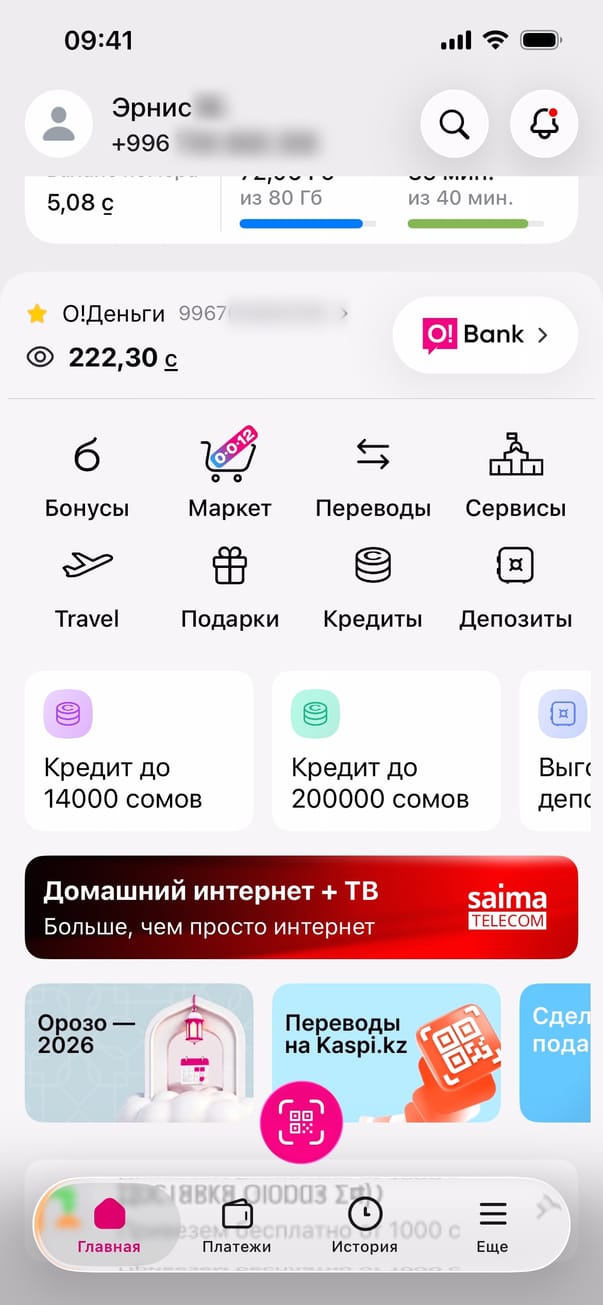The width and height of the screenshot is (603, 1305).
Task: Open Сервисы
Action: point(516,478)
